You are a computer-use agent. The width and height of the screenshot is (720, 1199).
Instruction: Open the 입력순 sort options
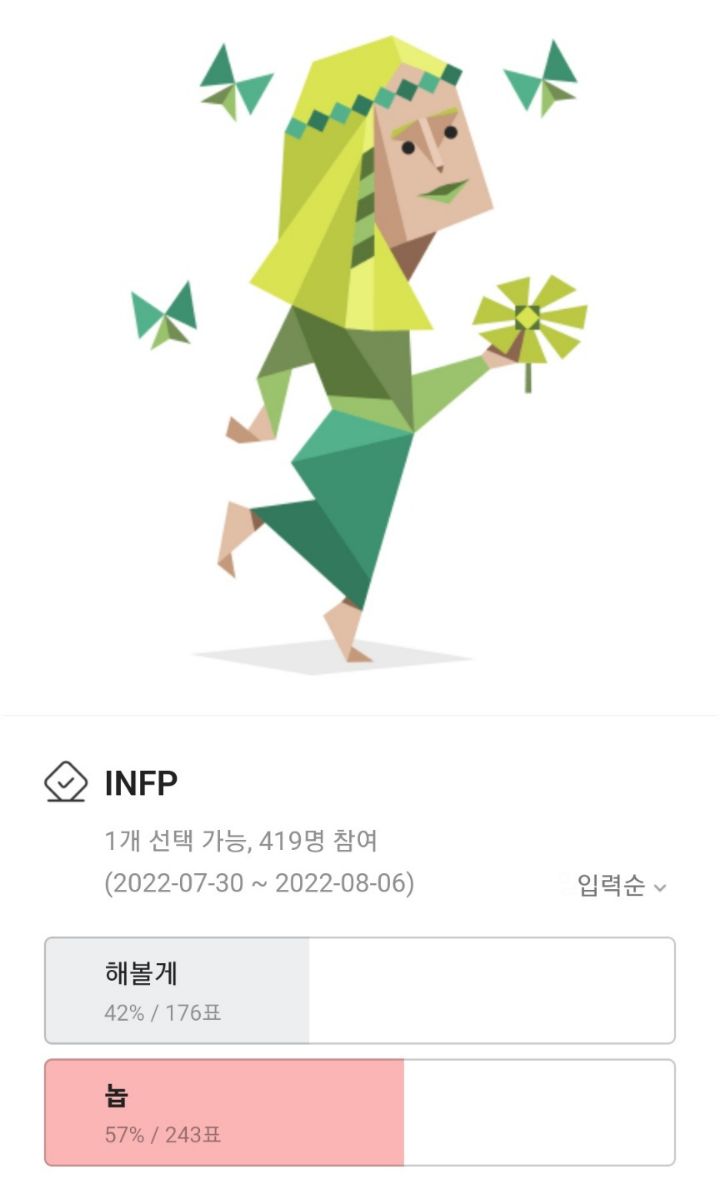click(611, 884)
